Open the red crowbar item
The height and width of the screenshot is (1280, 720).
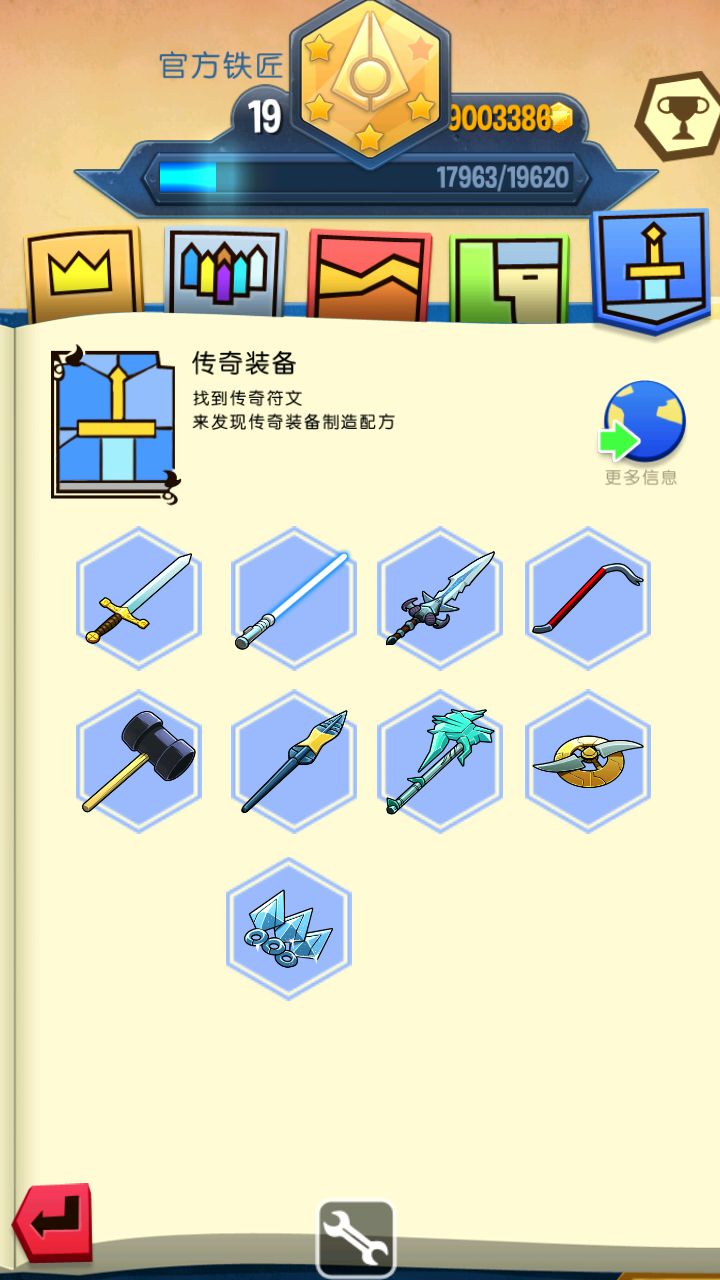coord(588,598)
